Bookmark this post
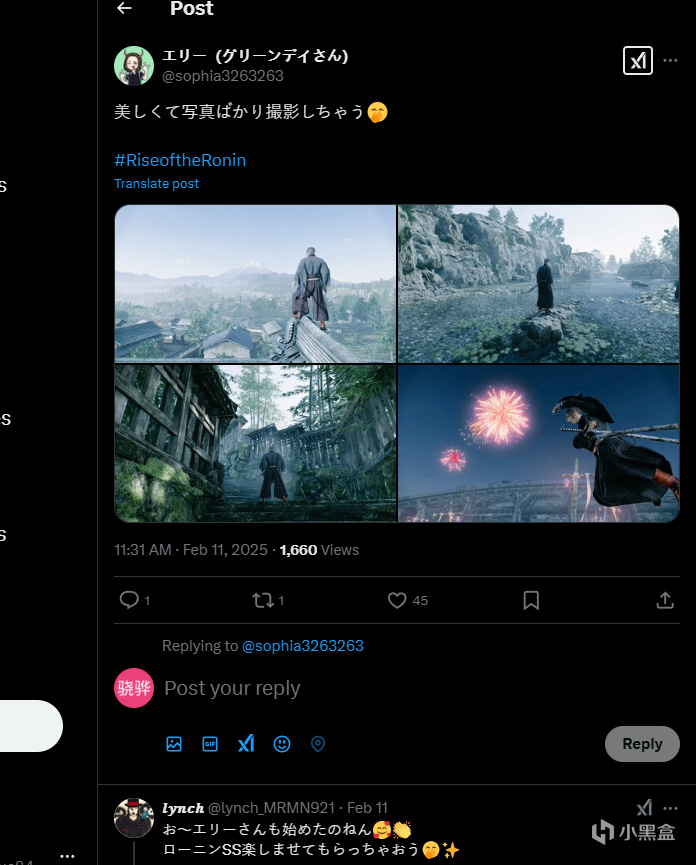696x865 pixels. (531, 600)
